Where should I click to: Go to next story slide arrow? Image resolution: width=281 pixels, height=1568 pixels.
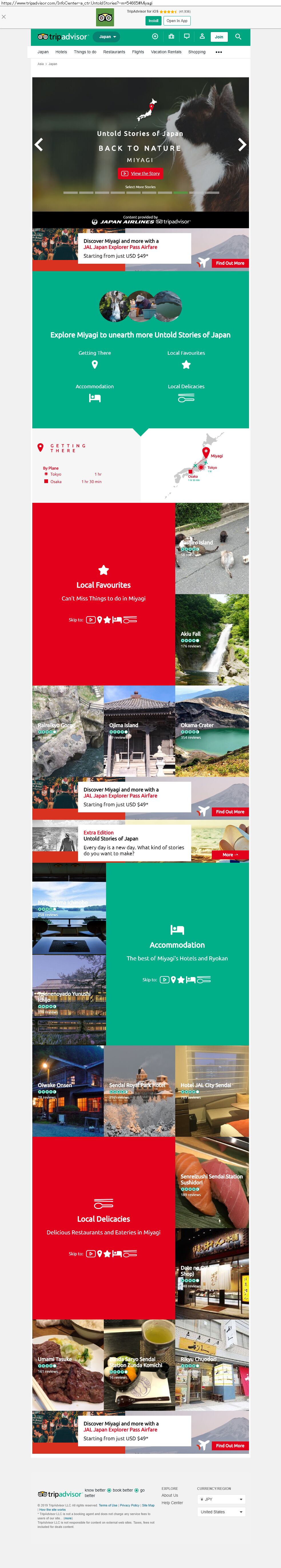pyautogui.click(x=242, y=145)
